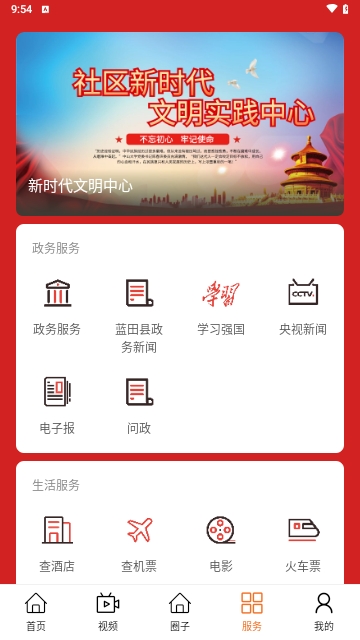The height and width of the screenshot is (640, 360).
Task: Open 蓝田县政务新闻
Action: coord(139,316)
